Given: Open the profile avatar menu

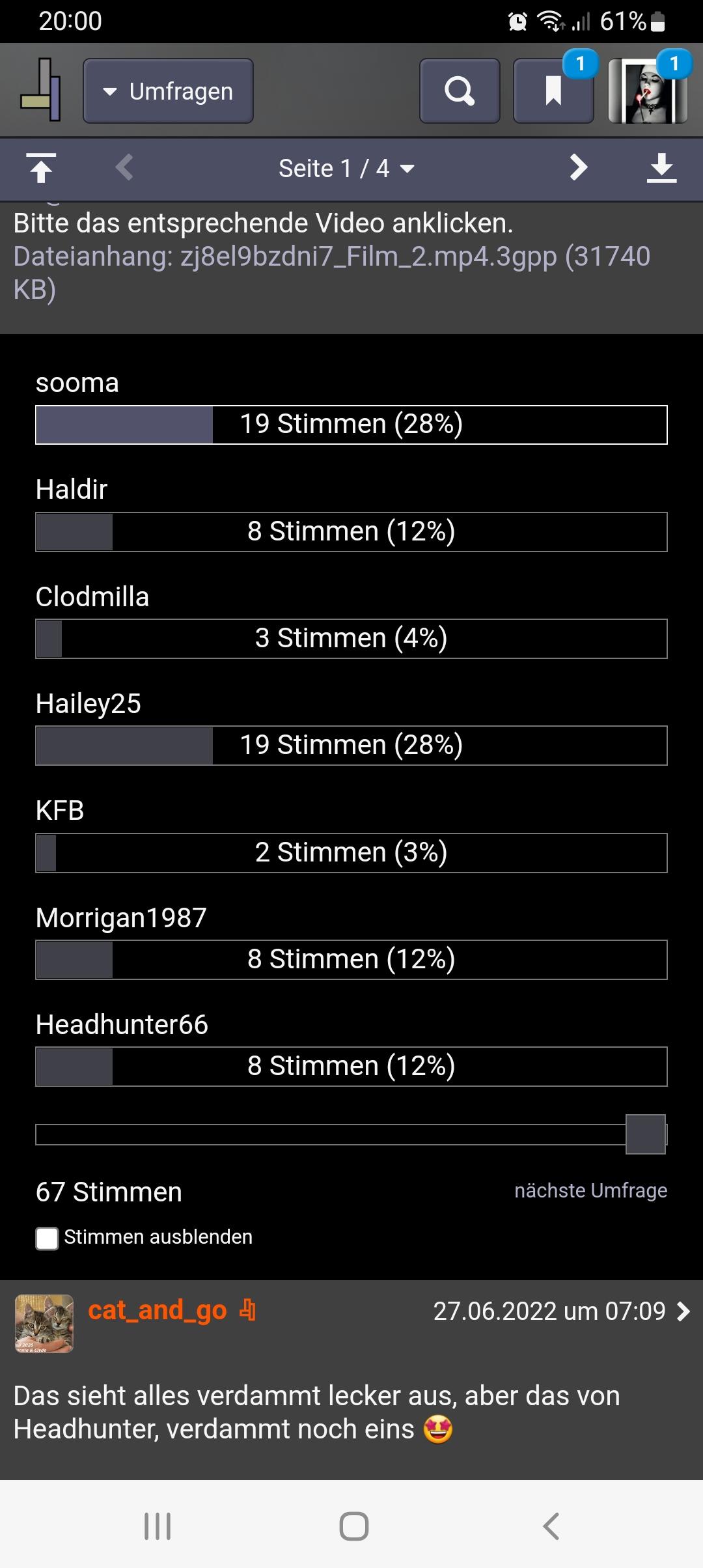Looking at the screenshot, I should (x=648, y=91).
